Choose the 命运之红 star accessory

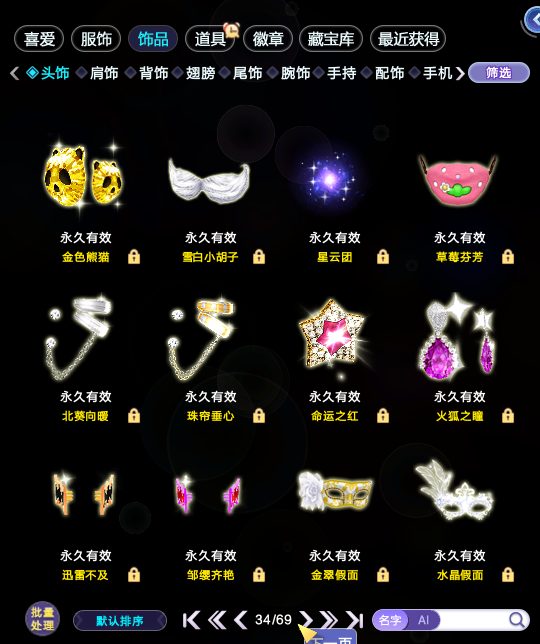(332, 334)
